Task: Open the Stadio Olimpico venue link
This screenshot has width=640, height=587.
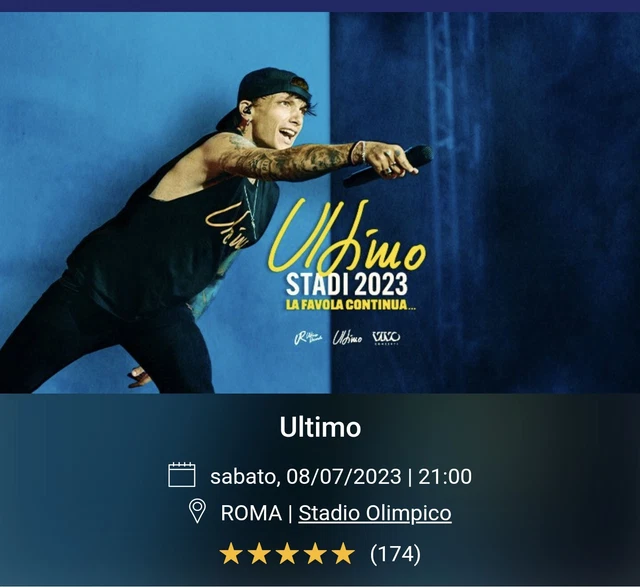Action: 375,513
